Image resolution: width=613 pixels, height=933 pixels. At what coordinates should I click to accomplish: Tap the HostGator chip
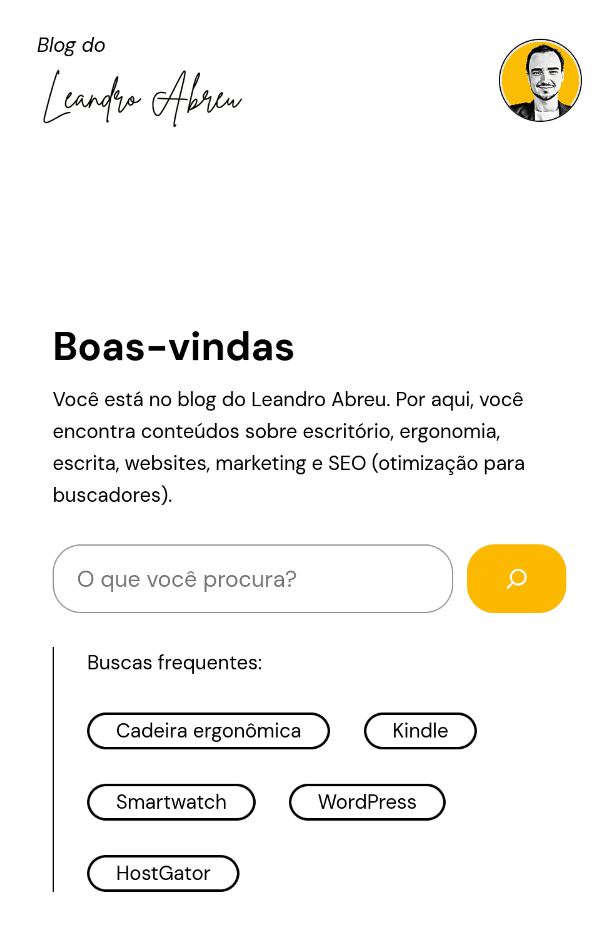tap(163, 873)
